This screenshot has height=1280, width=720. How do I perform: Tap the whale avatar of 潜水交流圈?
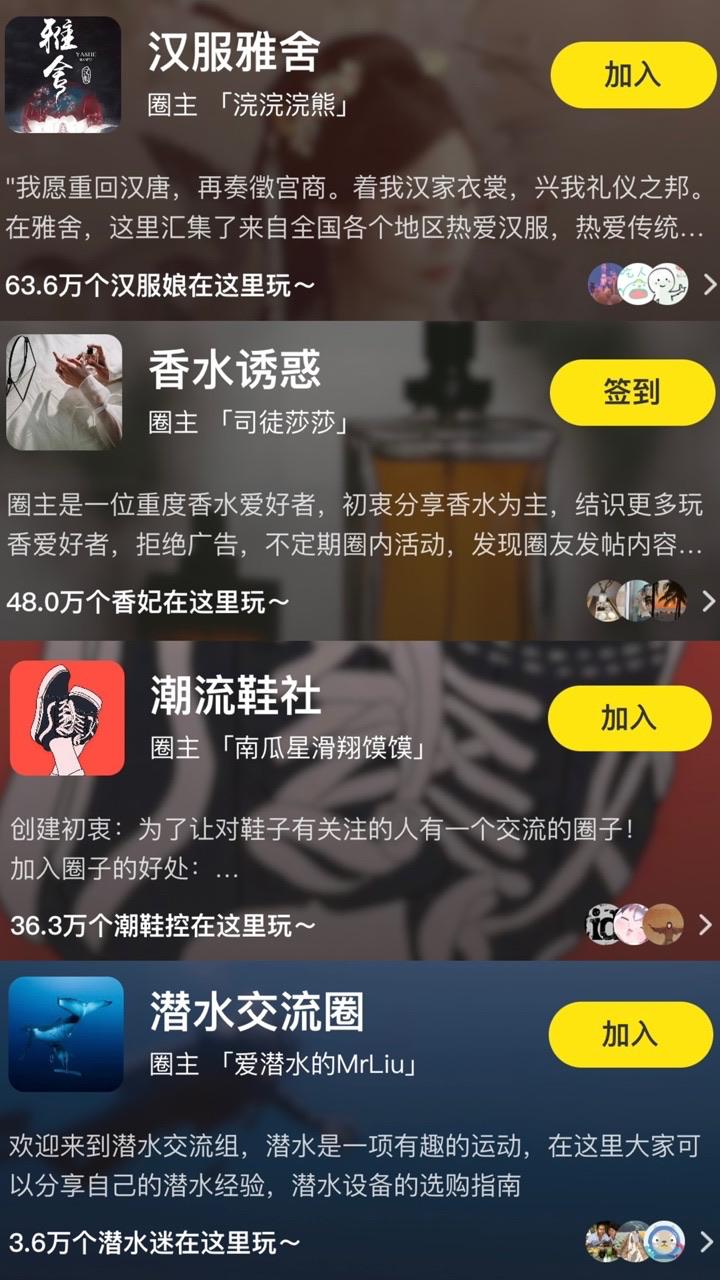click(65, 1035)
